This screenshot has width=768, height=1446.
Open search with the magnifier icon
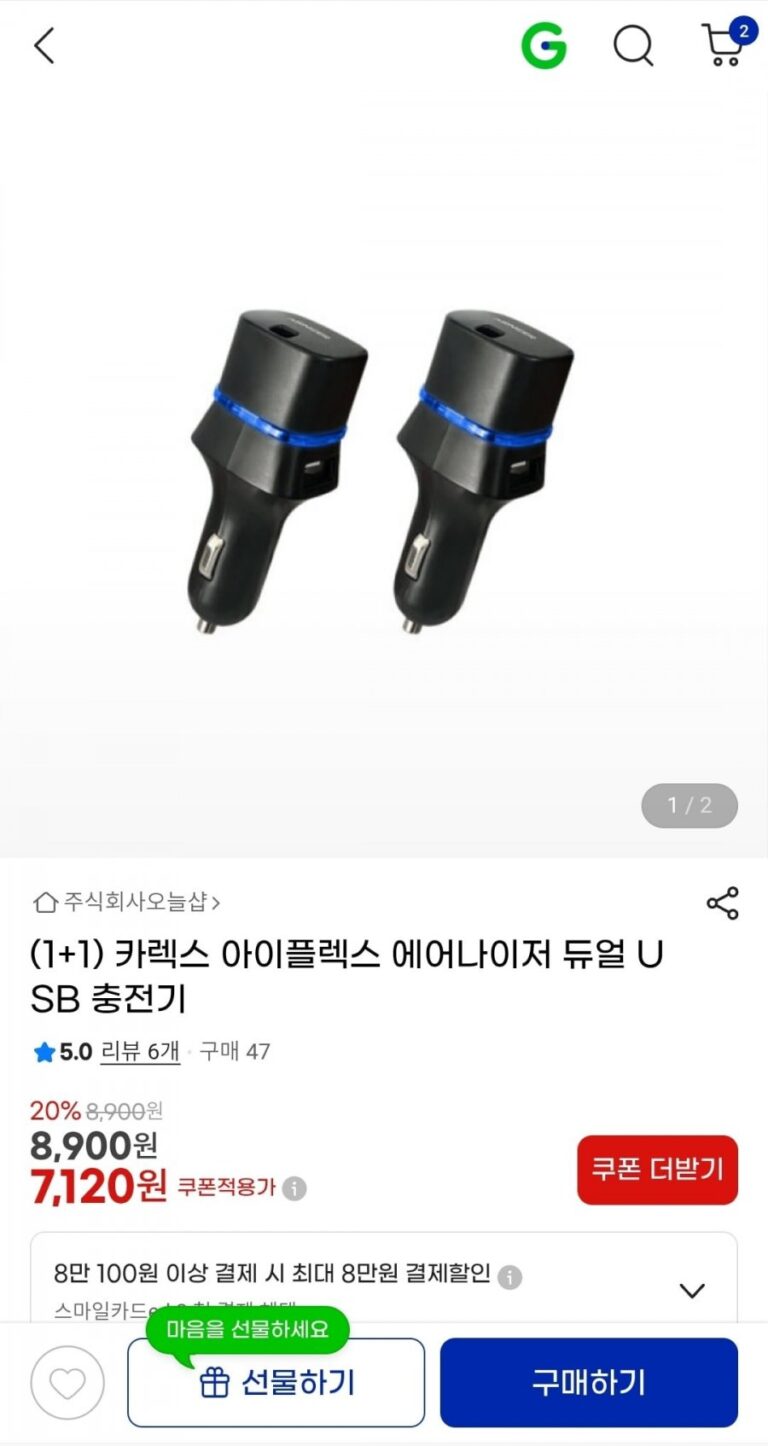632,46
